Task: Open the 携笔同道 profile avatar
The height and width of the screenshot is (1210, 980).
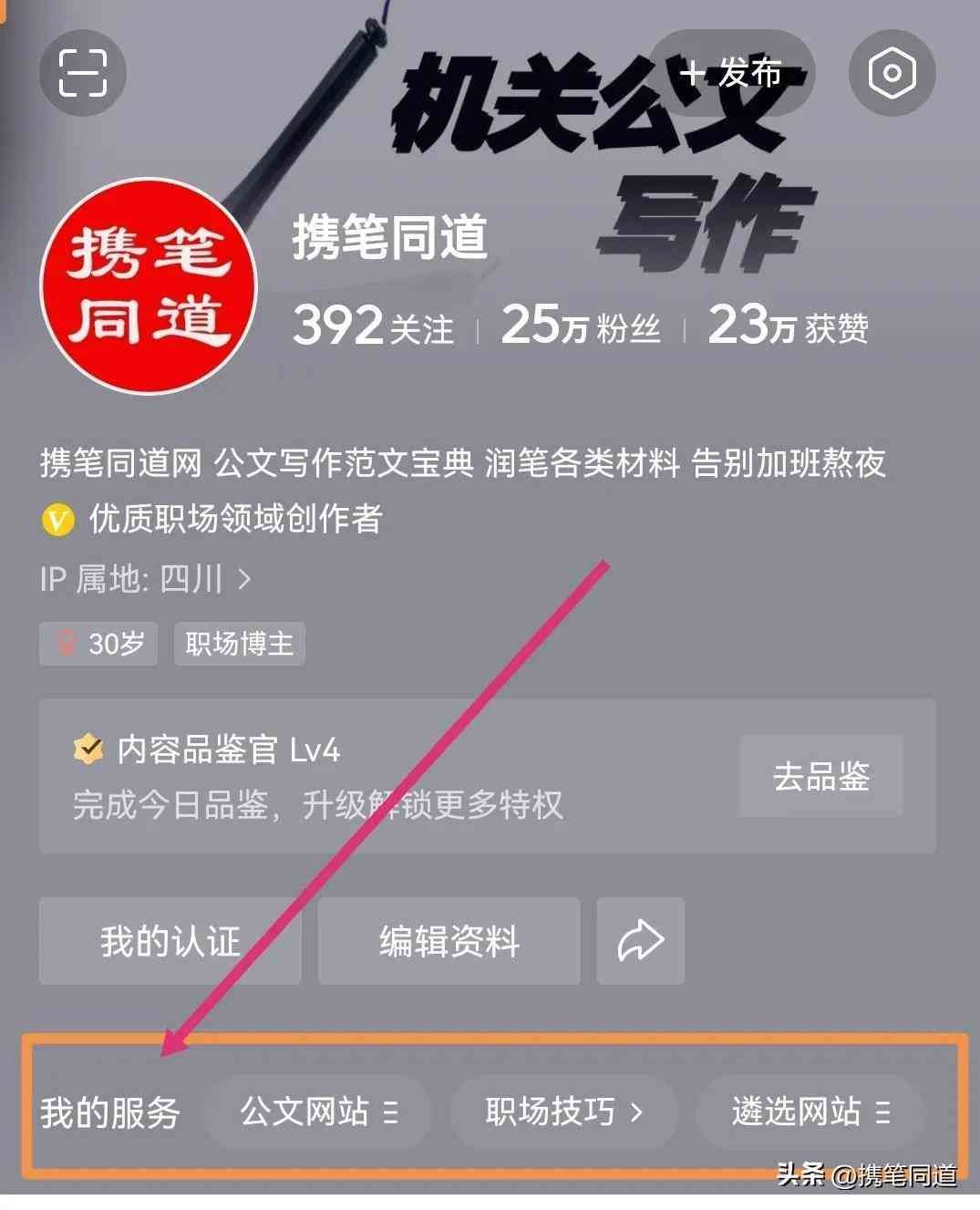Action: point(149,286)
